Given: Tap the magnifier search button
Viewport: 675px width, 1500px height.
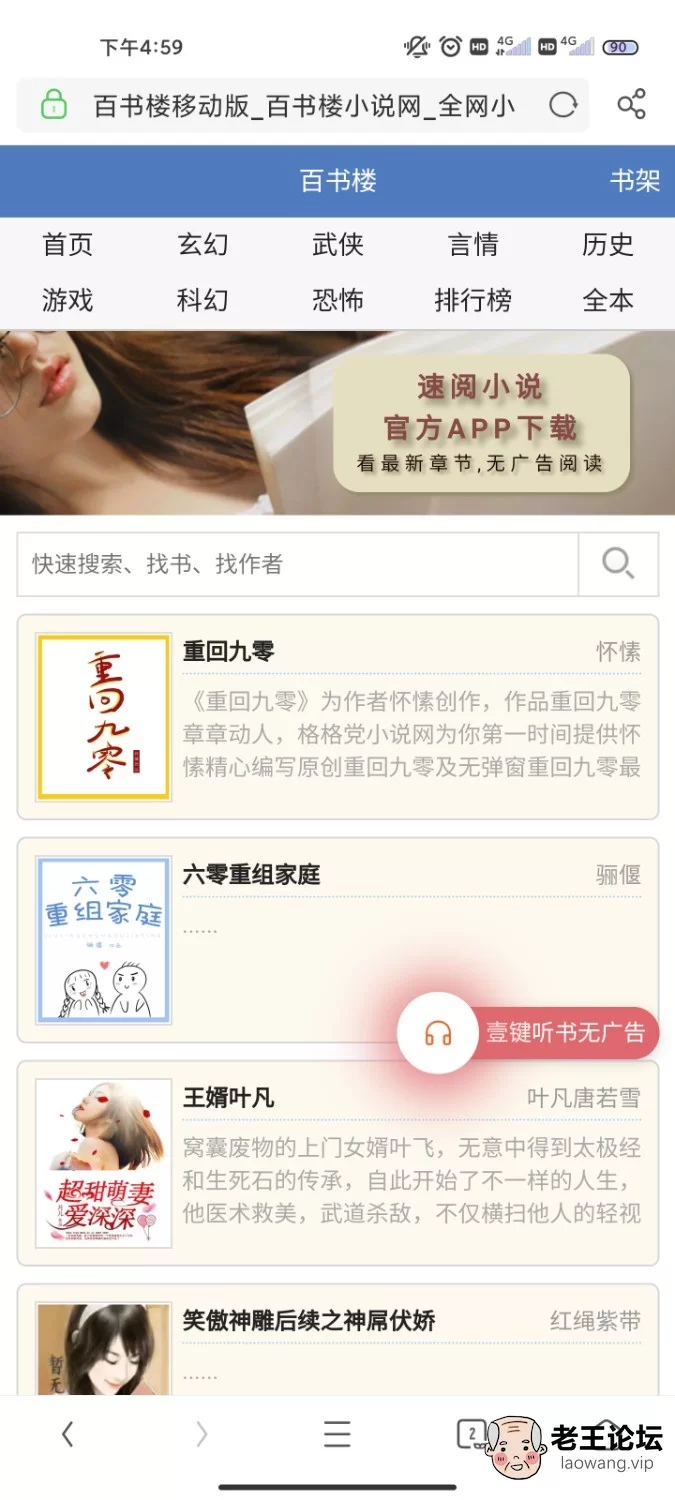Looking at the screenshot, I should point(619,564).
